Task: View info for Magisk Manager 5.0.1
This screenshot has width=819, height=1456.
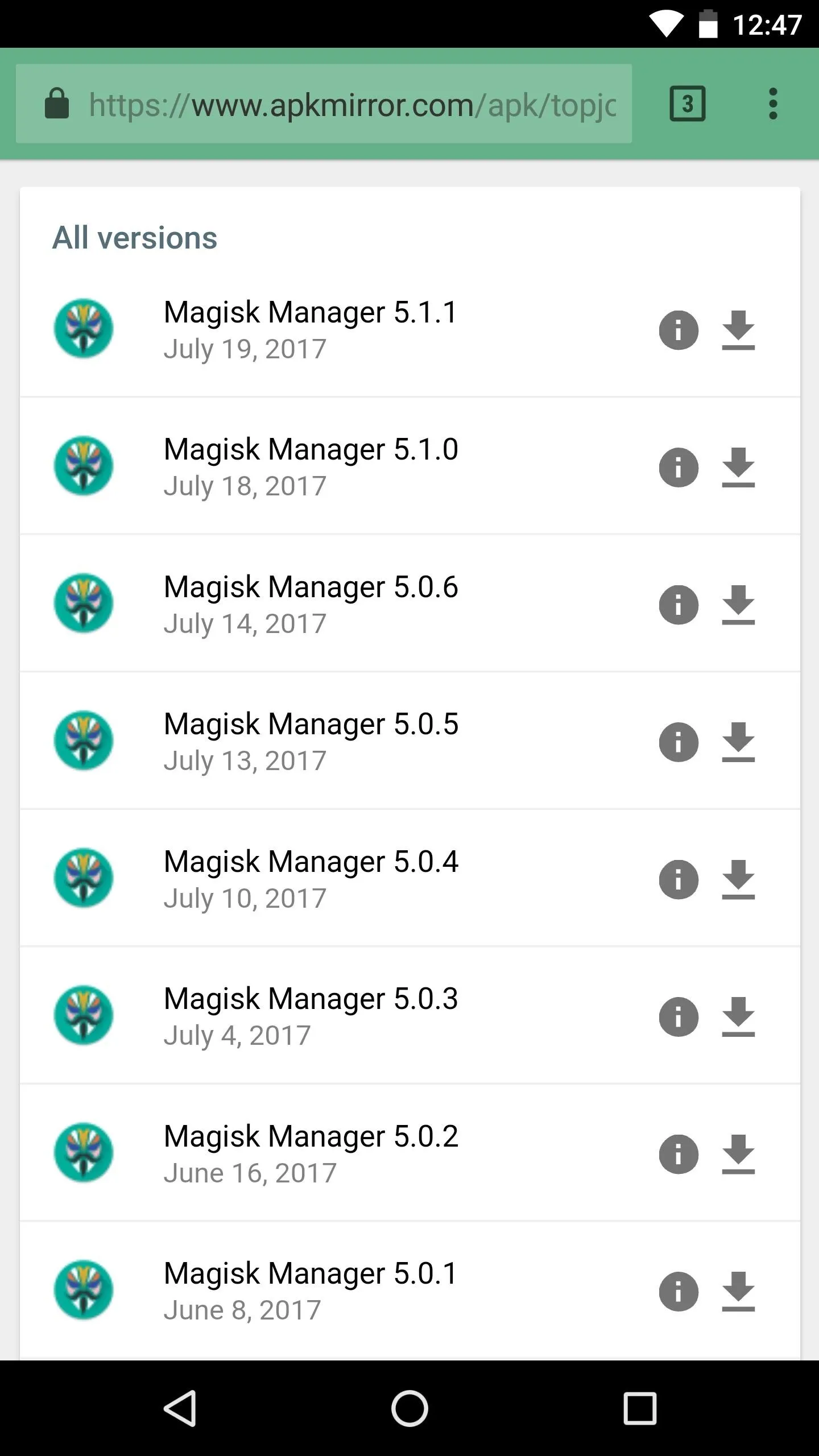Action: 679,1292
